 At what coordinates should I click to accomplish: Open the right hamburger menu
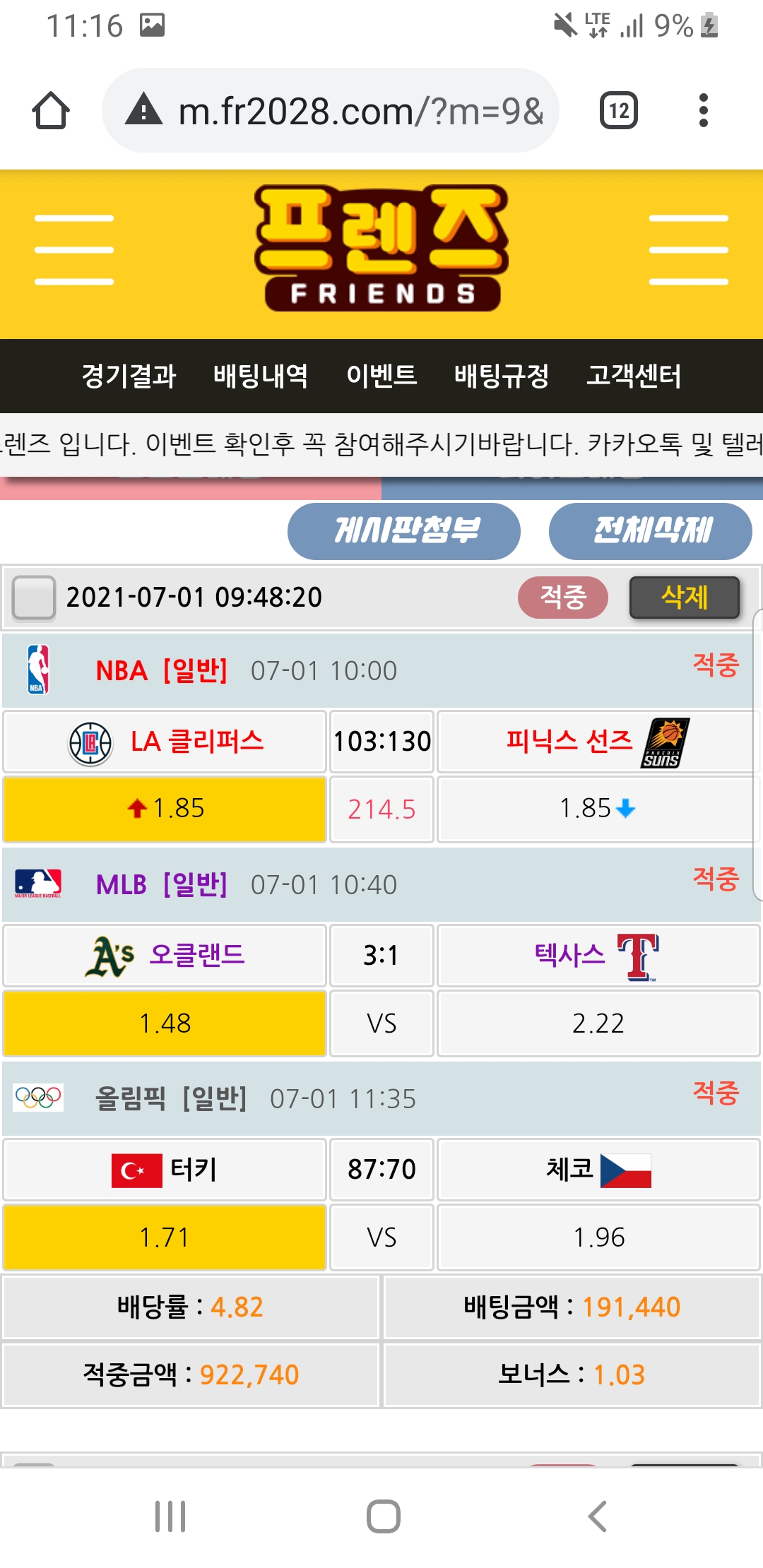point(688,250)
